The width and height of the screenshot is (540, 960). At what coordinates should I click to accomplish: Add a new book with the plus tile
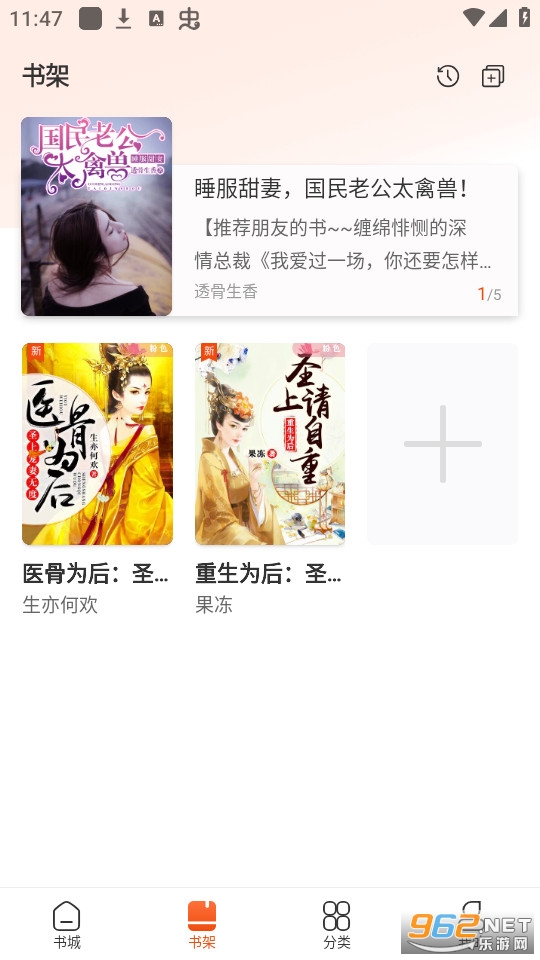pyautogui.click(x=443, y=444)
